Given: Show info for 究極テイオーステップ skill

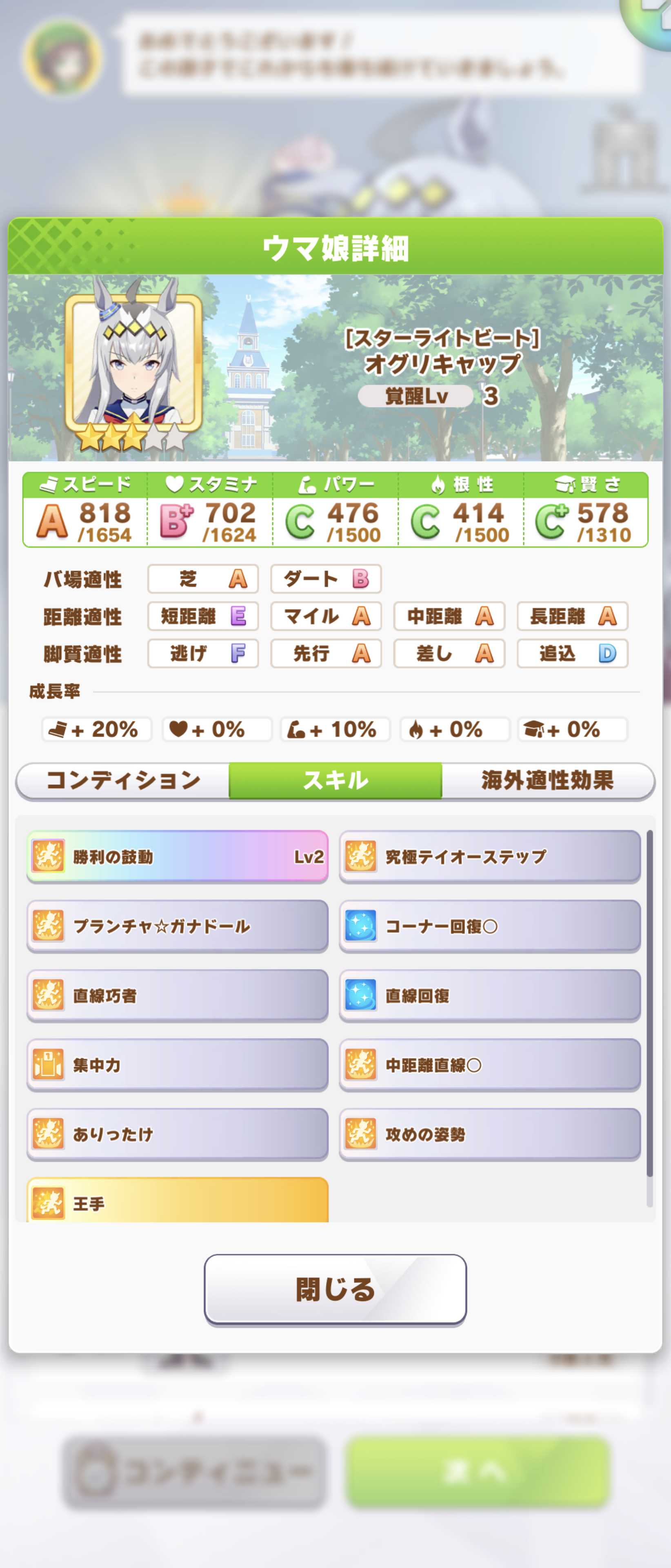Looking at the screenshot, I should click(x=490, y=856).
